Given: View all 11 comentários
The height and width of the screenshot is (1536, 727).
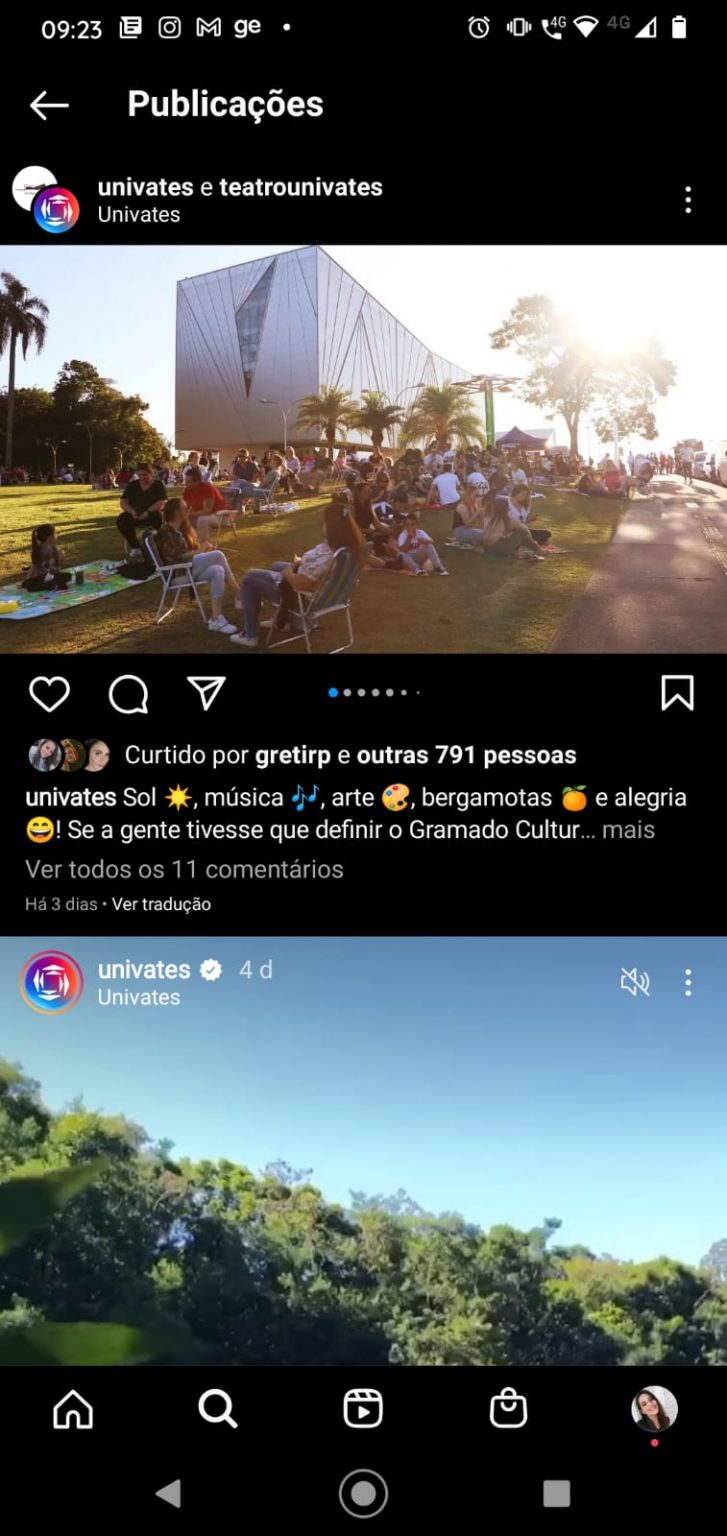Looking at the screenshot, I should (x=184, y=869).
